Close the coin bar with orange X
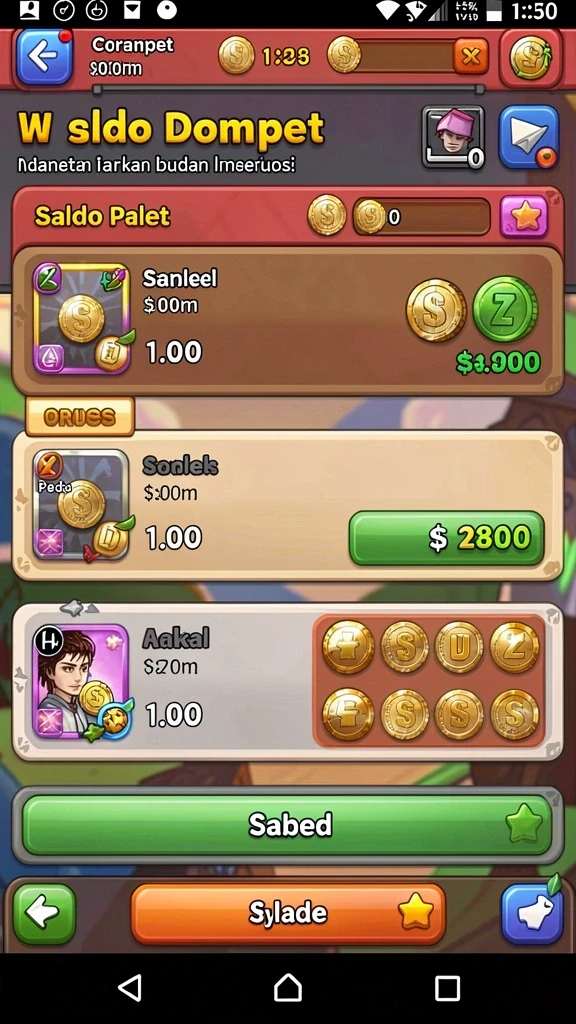Screen dimensions: 576x1024 click(470, 57)
